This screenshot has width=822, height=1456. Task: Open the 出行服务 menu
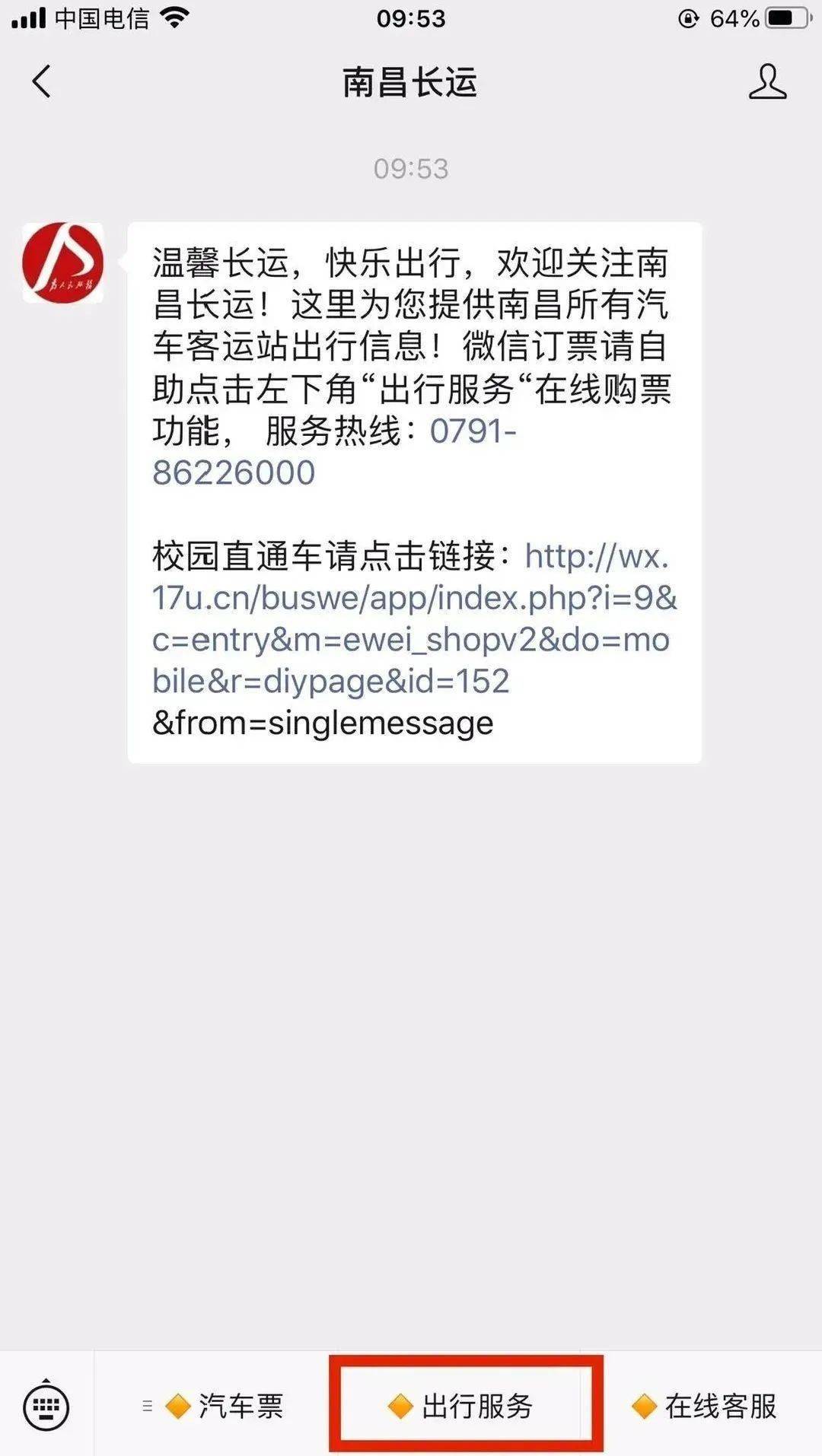[464, 1406]
